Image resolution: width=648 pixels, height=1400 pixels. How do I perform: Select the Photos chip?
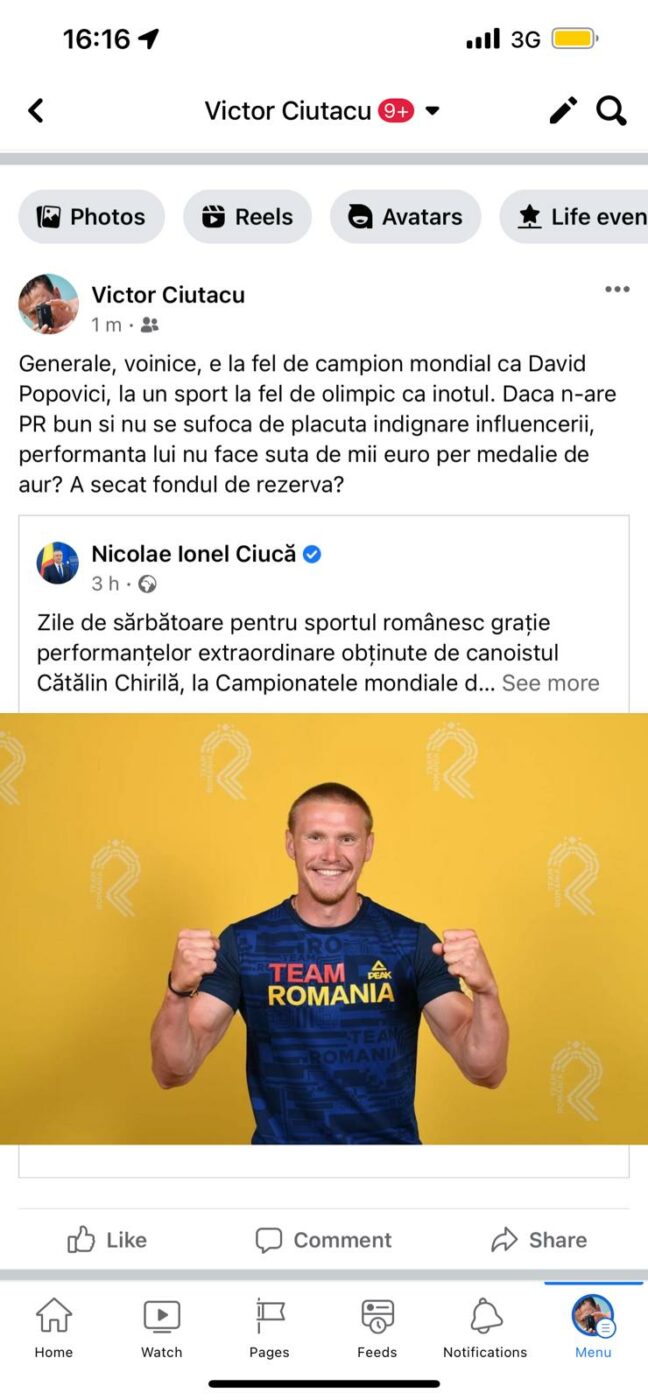click(x=91, y=217)
